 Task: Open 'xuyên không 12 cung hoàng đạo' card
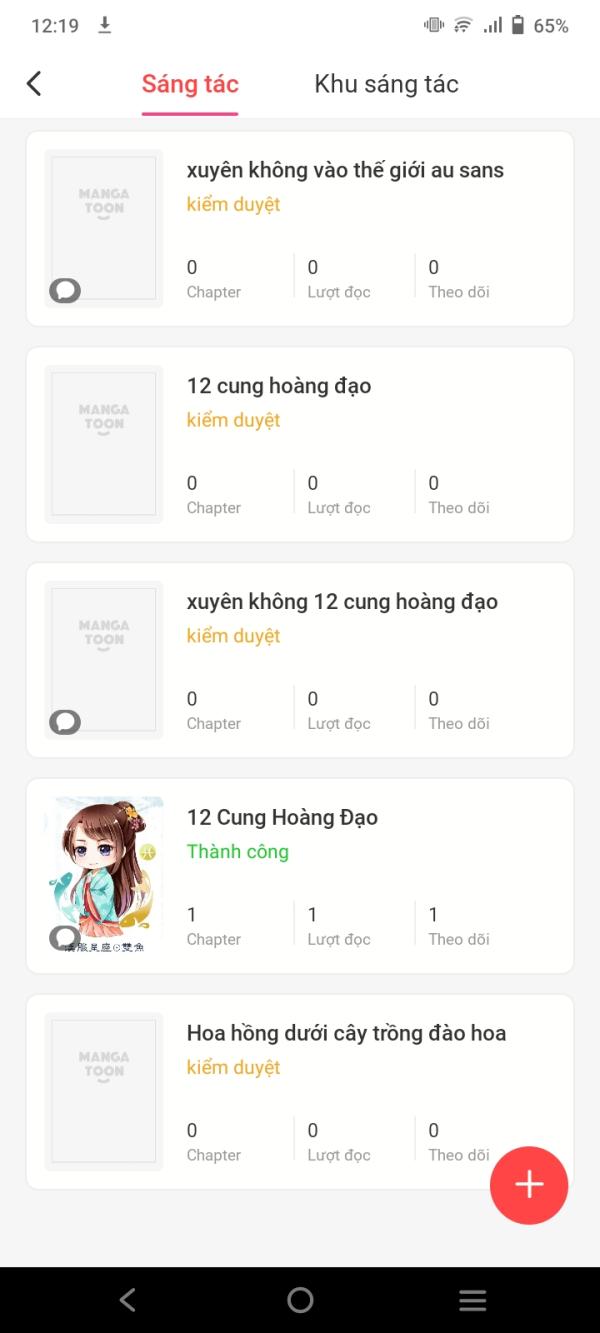tap(300, 660)
